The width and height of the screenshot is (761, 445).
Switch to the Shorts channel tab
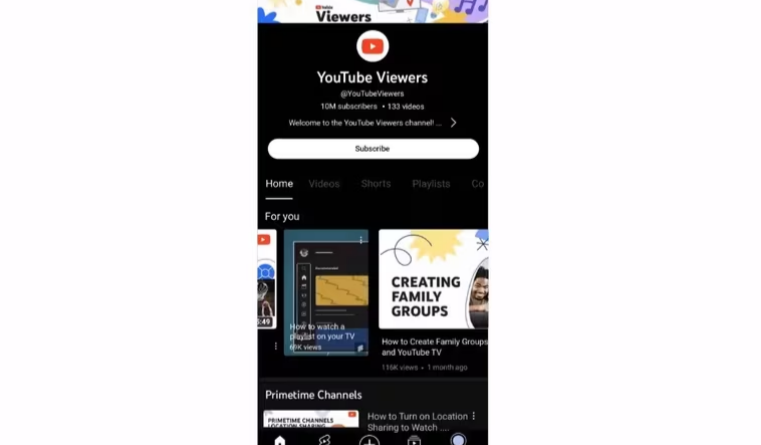coord(376,184)
